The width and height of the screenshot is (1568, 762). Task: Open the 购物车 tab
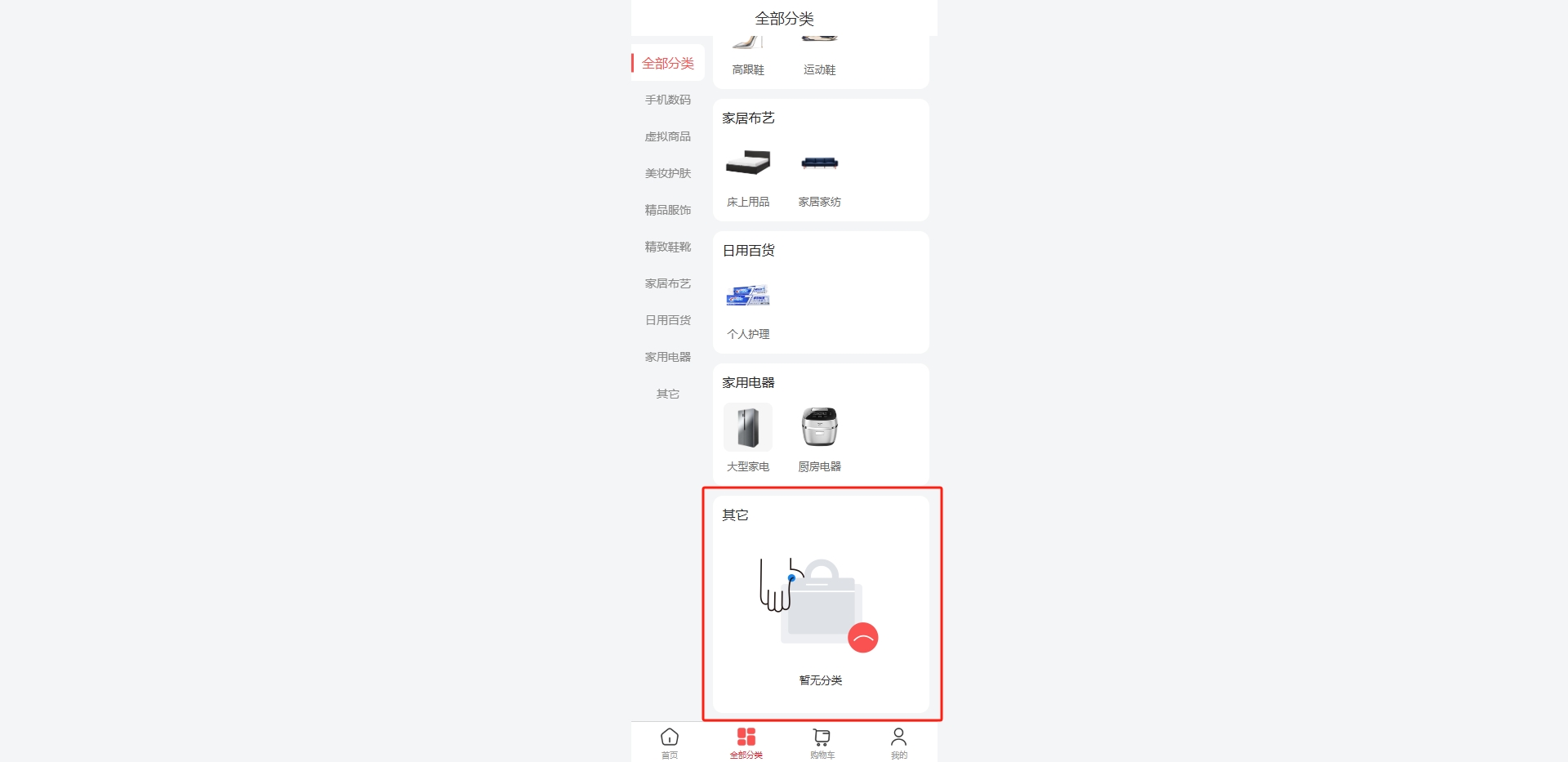click(822, 743)
